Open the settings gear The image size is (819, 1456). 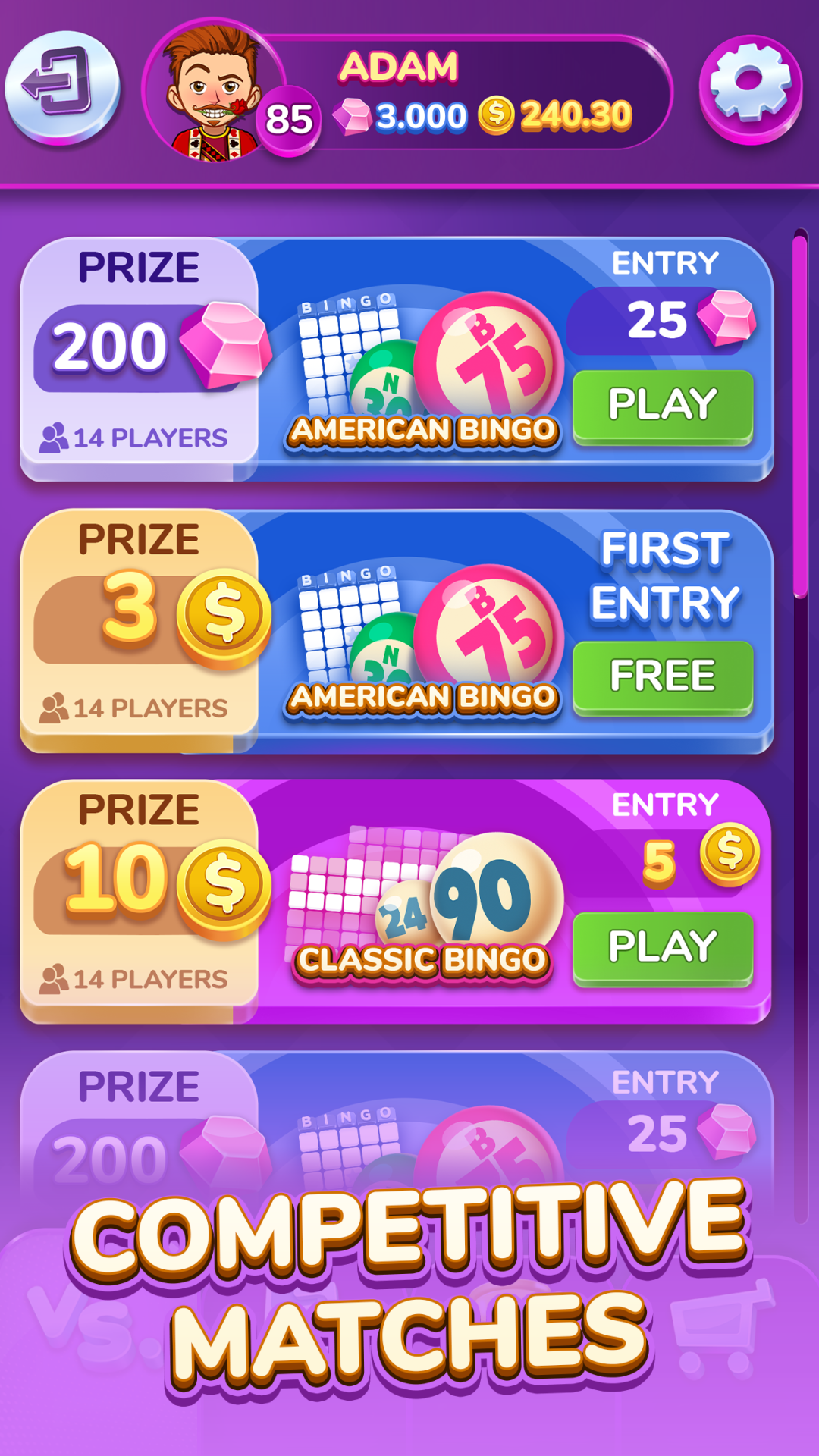coord(751,89)
